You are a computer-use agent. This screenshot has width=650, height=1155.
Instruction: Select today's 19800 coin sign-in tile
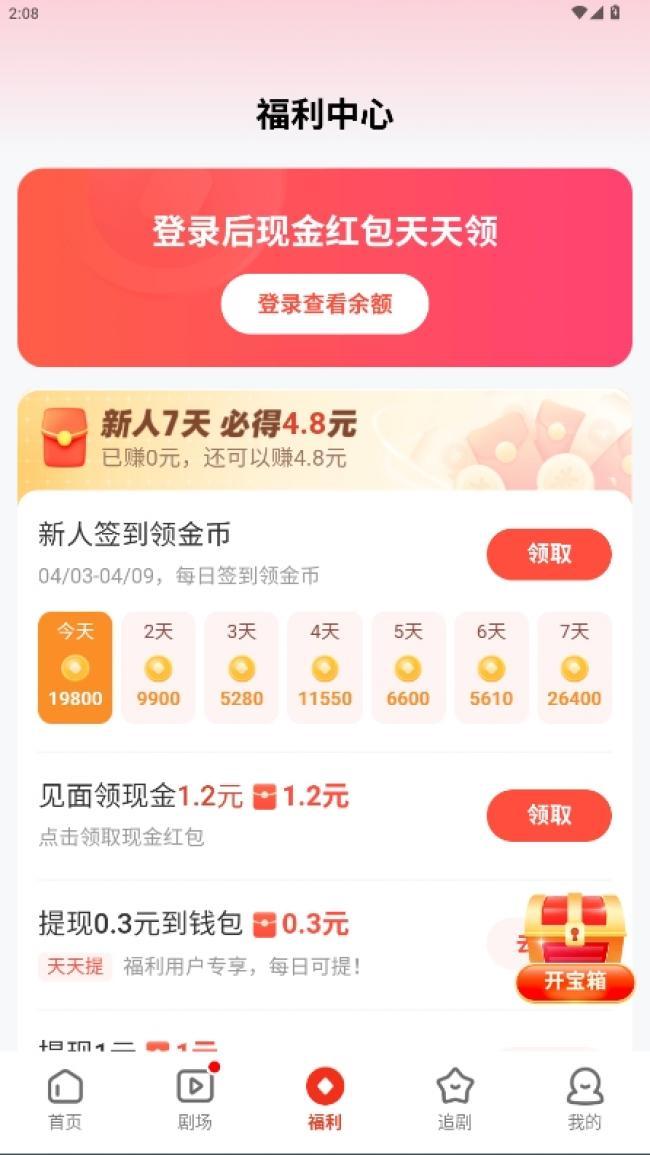pyautogui.click(x=75, y=667)
